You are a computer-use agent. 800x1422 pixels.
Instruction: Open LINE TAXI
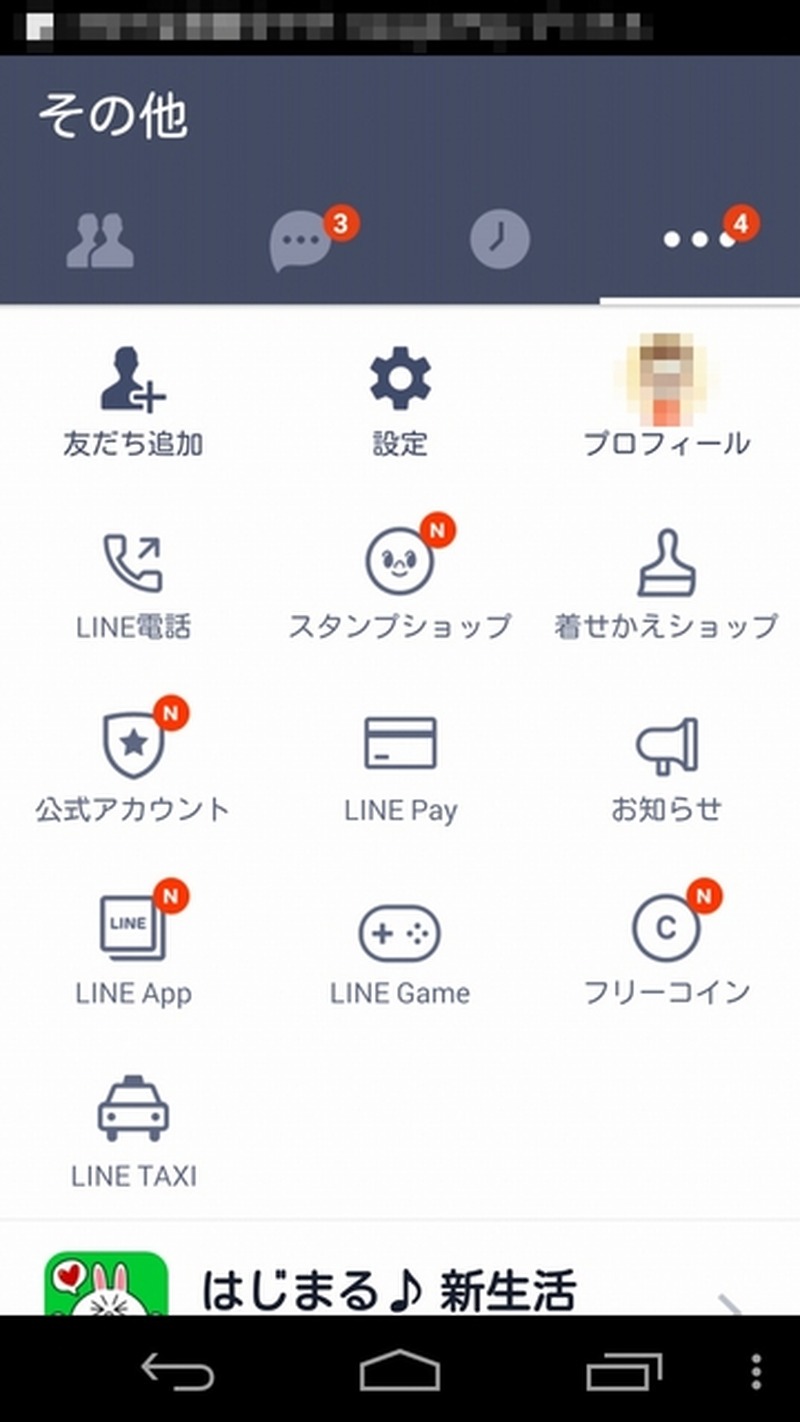pyautogui.click(x=133, y=1132)
